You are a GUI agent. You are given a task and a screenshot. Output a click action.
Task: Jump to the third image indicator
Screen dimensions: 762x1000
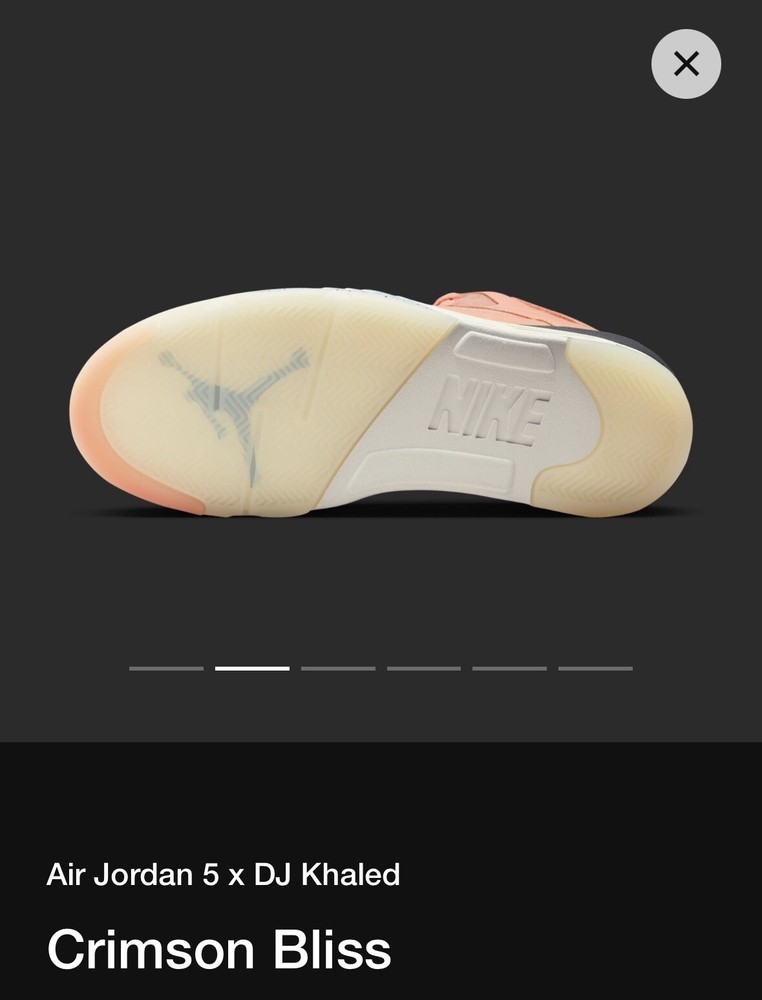(338, 668)
